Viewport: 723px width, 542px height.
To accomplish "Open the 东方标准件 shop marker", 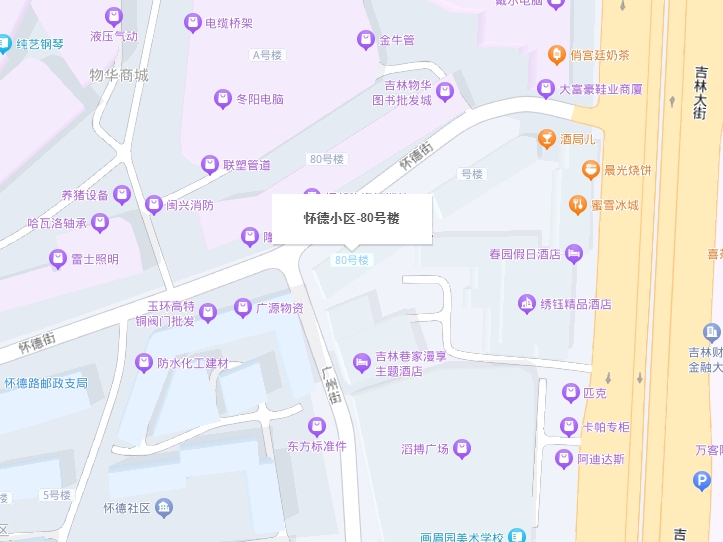I will tap(317, 427).
